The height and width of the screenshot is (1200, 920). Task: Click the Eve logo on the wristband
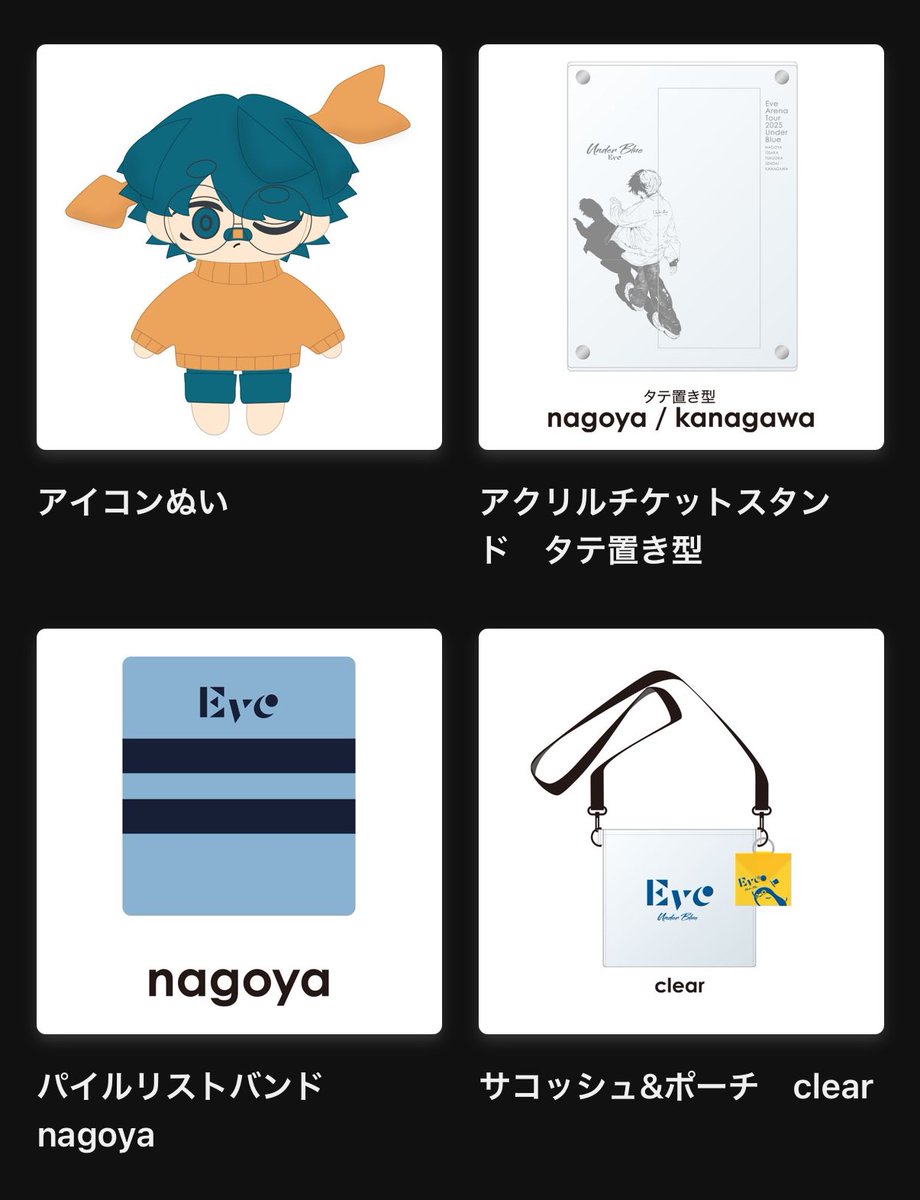pyautogui.click(x=240, y=705)
